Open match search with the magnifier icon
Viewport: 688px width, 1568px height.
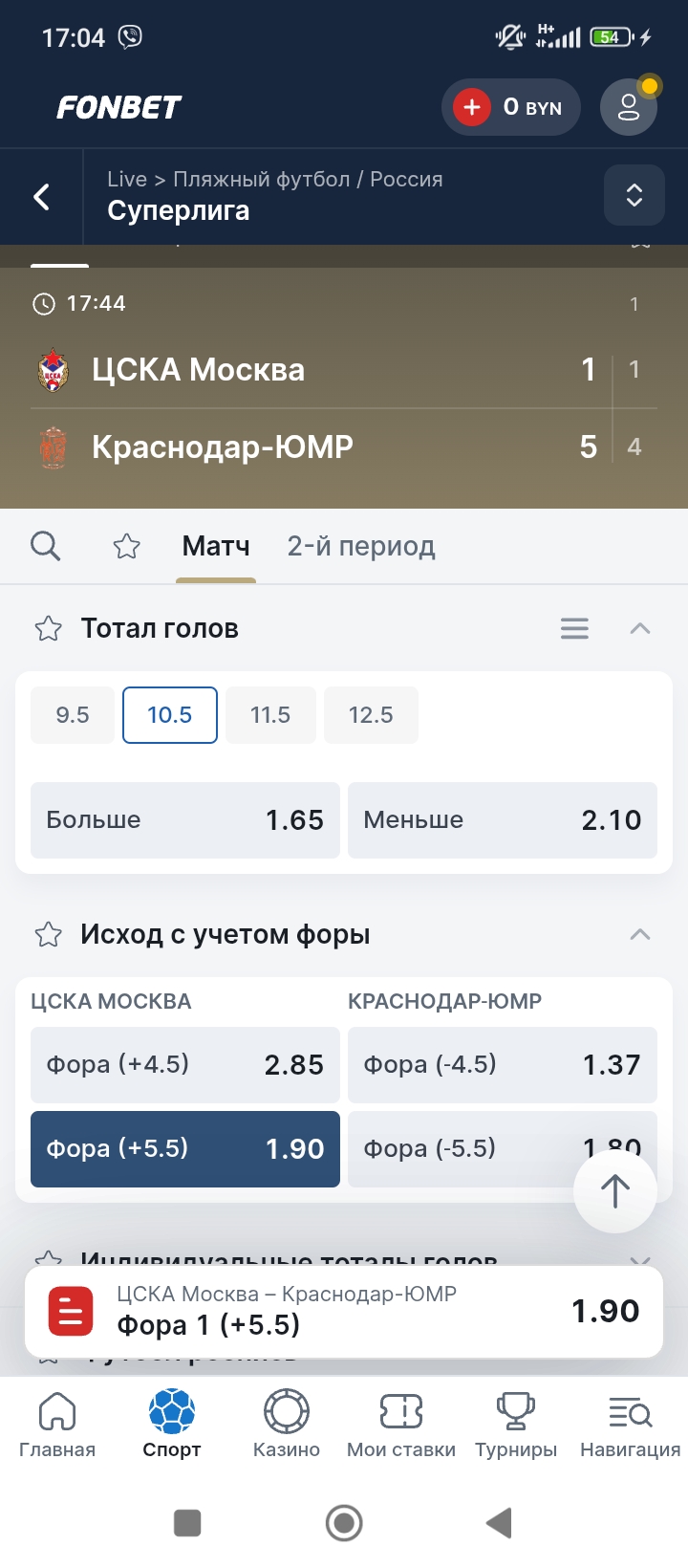point(45,546)
